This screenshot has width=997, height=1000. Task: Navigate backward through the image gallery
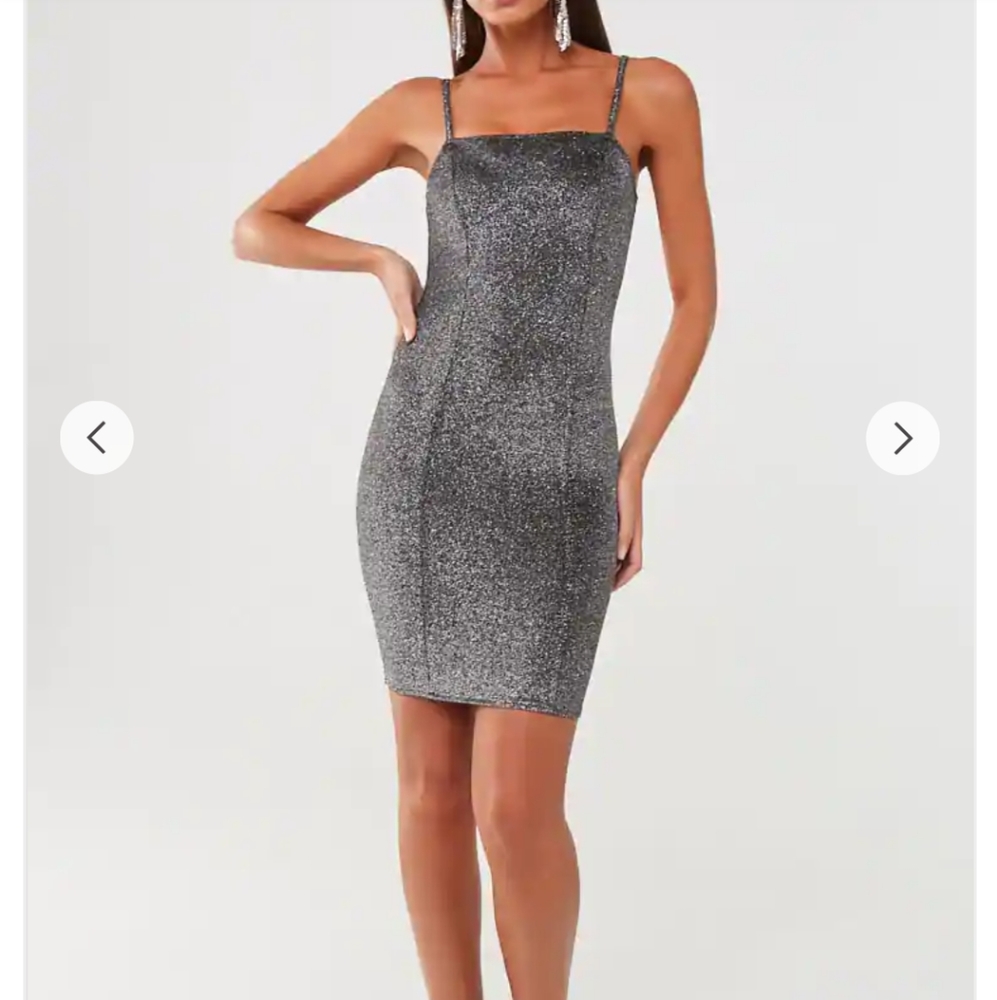pos(96,437)
